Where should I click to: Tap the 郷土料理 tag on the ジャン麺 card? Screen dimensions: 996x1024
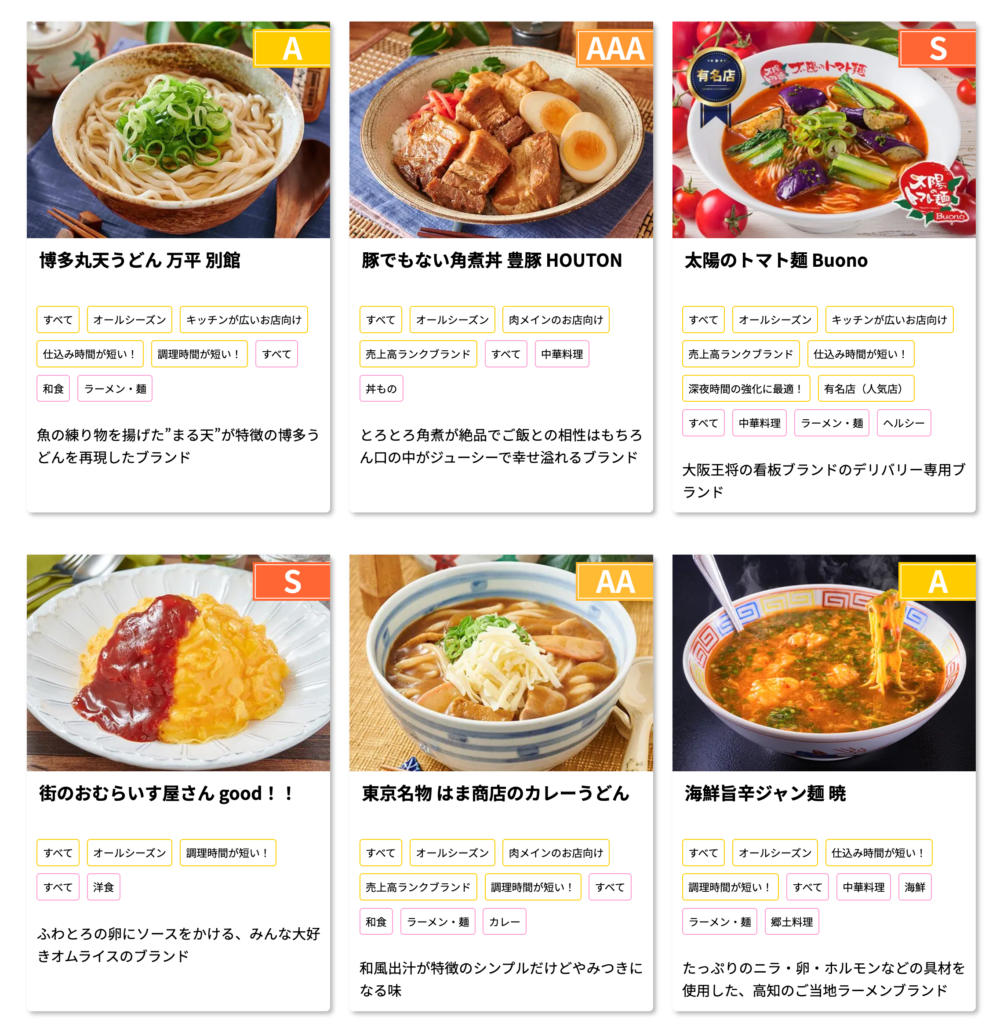tap(791, 922)
